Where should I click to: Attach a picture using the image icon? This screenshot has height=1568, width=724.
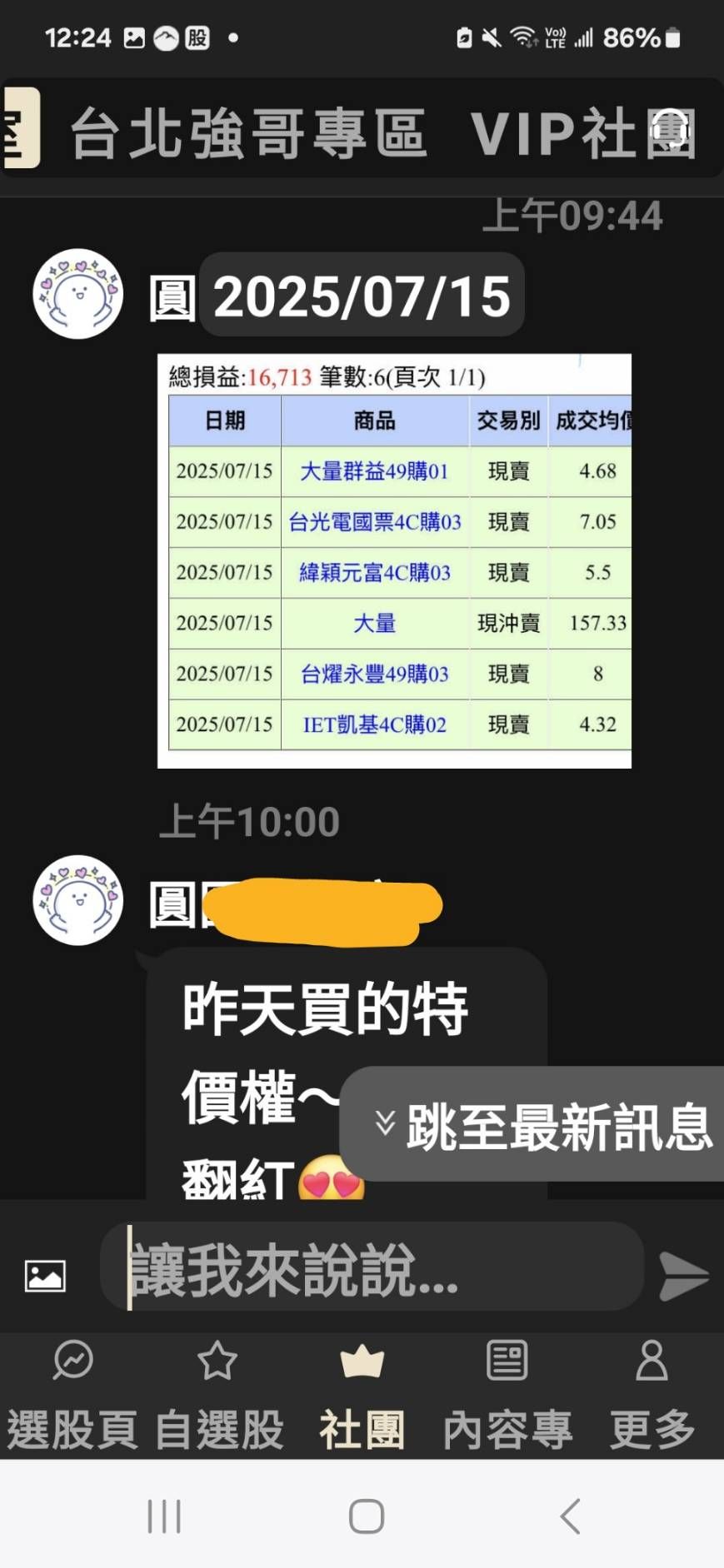click(x=45, y=1275)
